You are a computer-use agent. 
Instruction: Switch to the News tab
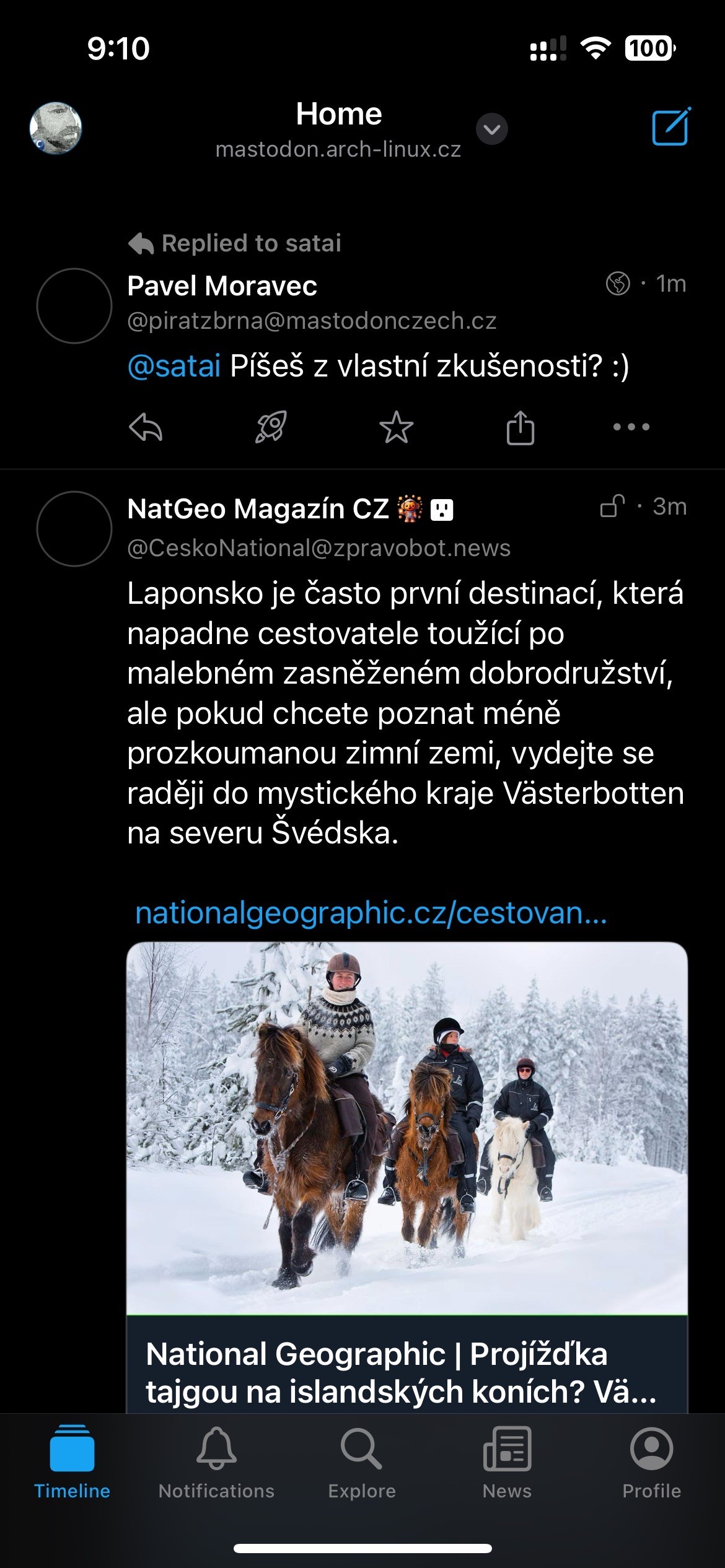(x=507, y=1461)
